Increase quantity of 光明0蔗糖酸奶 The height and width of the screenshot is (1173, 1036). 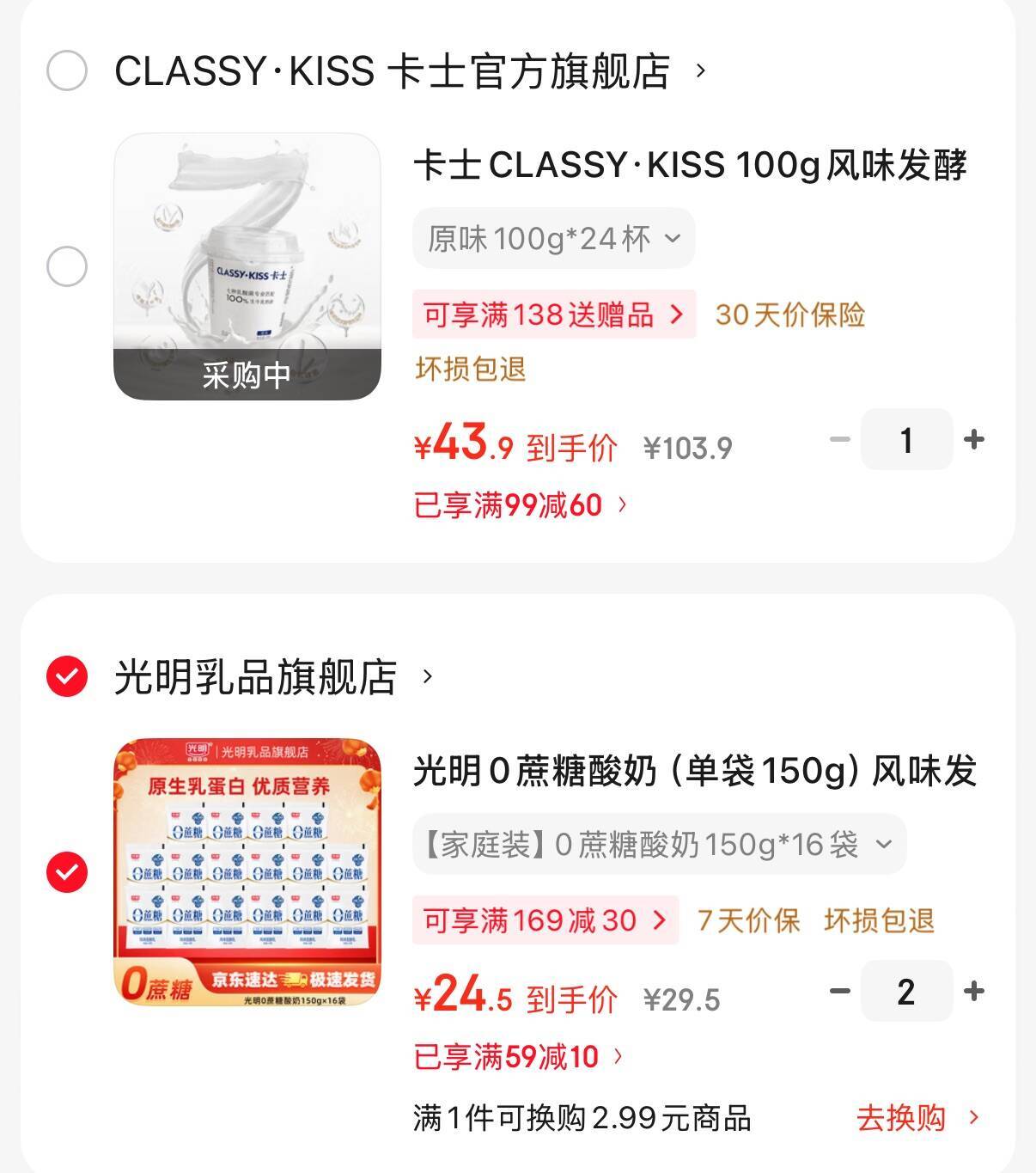973,992
